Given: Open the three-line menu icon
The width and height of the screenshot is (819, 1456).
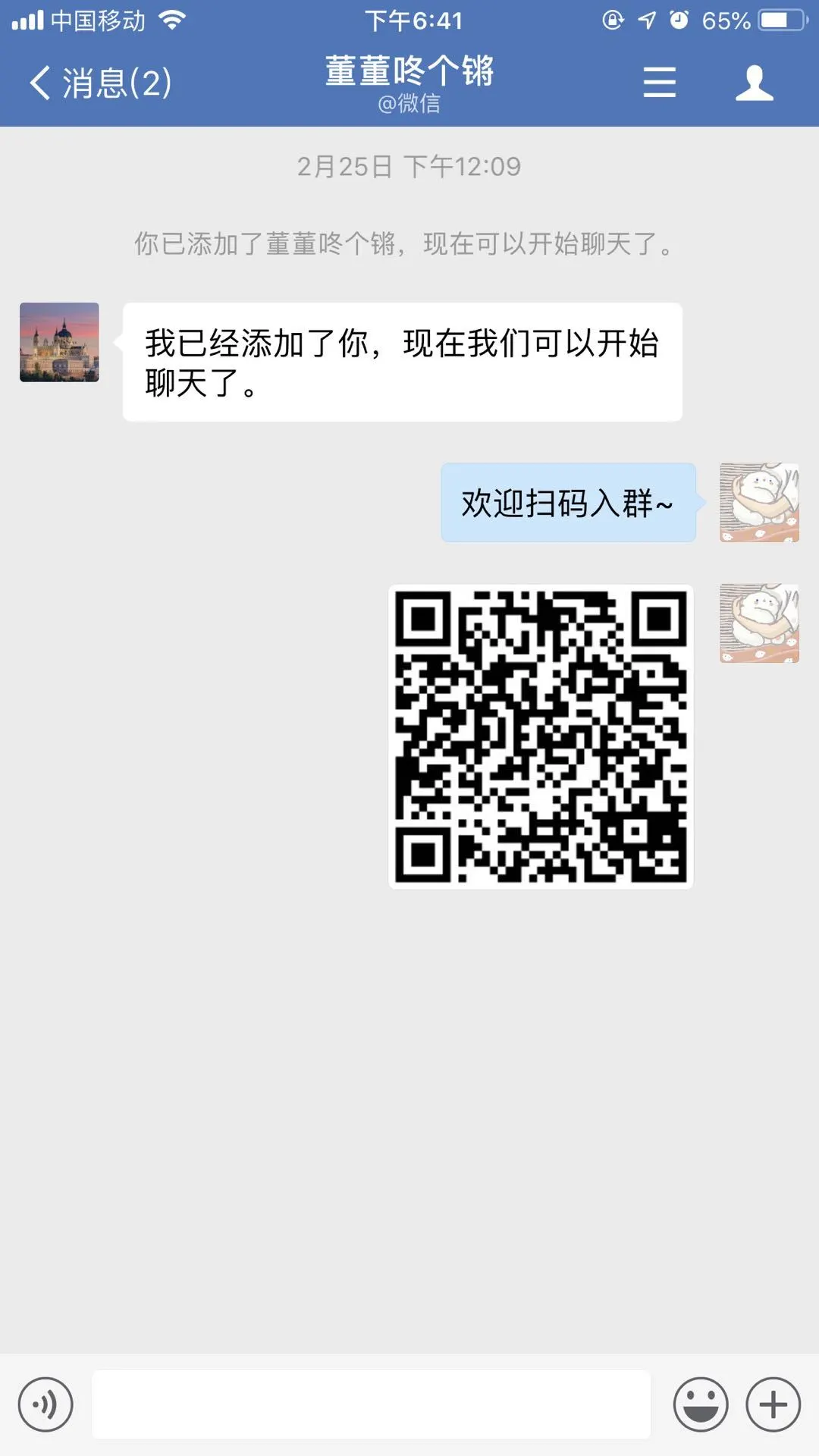Looking at the screenshot, I should [659, 82].
